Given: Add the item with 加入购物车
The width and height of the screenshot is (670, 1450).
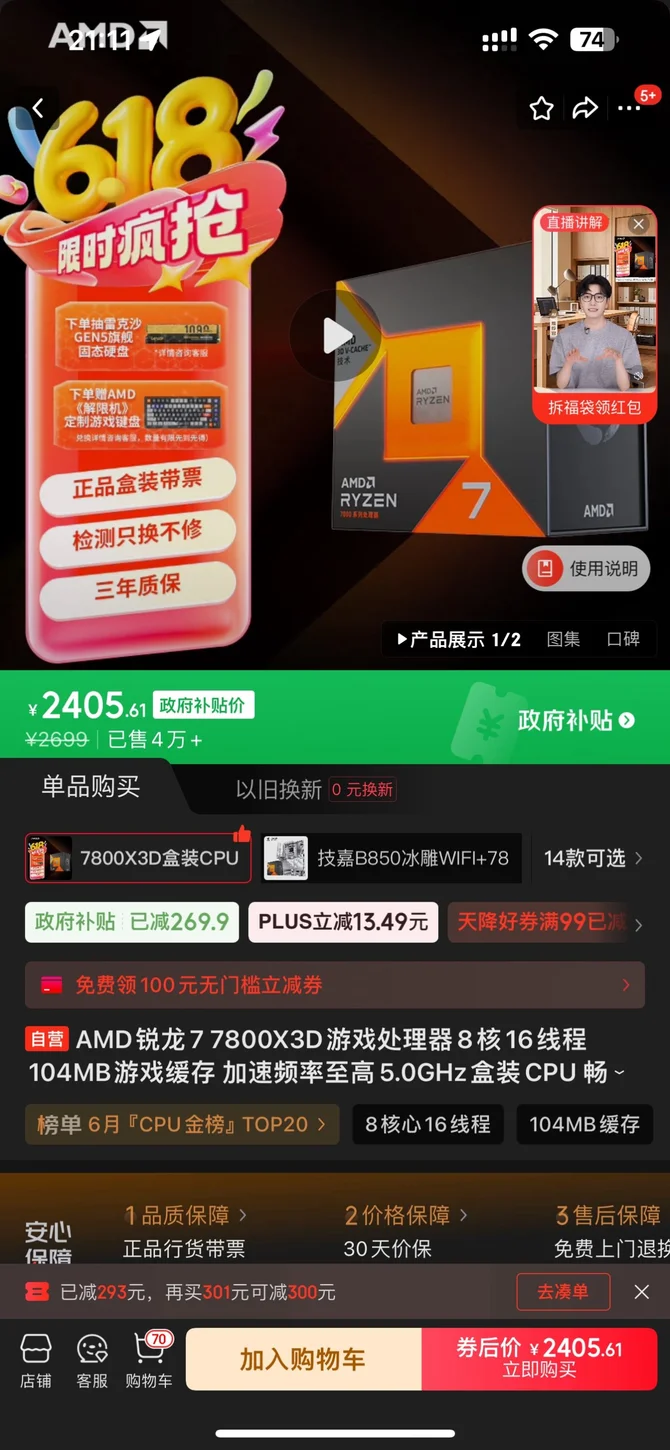Looking at the screenshot, I should (303, 1359).
